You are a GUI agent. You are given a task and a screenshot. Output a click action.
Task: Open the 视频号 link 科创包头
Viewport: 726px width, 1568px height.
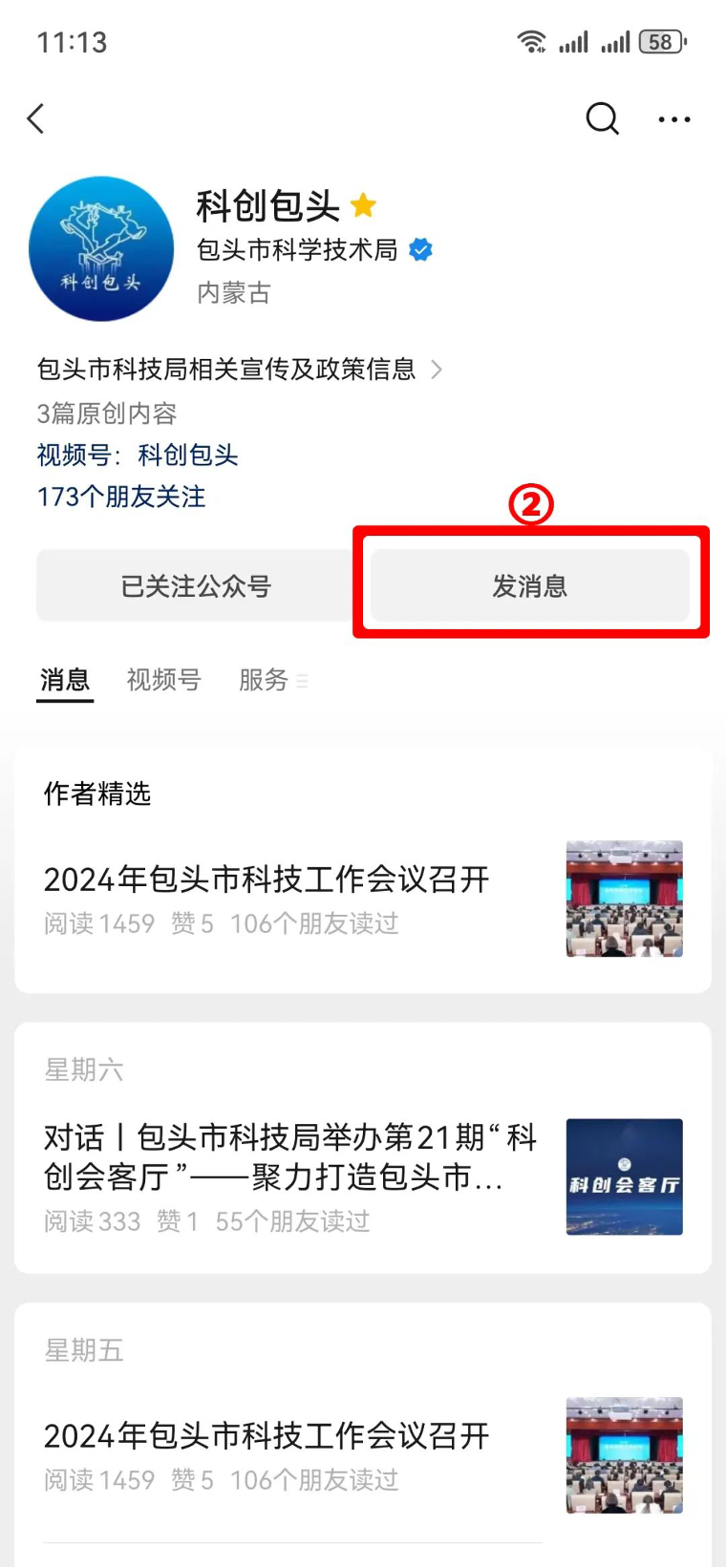coord(187,455)
